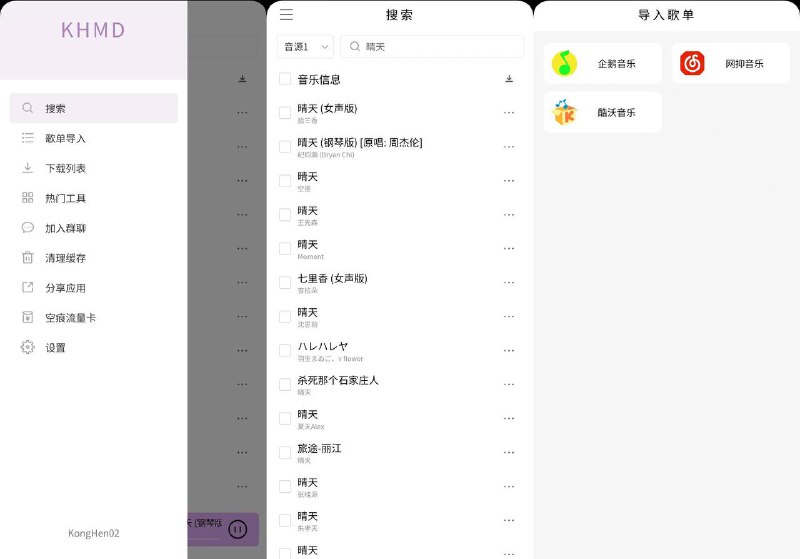Choose 清理缓存 to clear the cache

(93, 258)
